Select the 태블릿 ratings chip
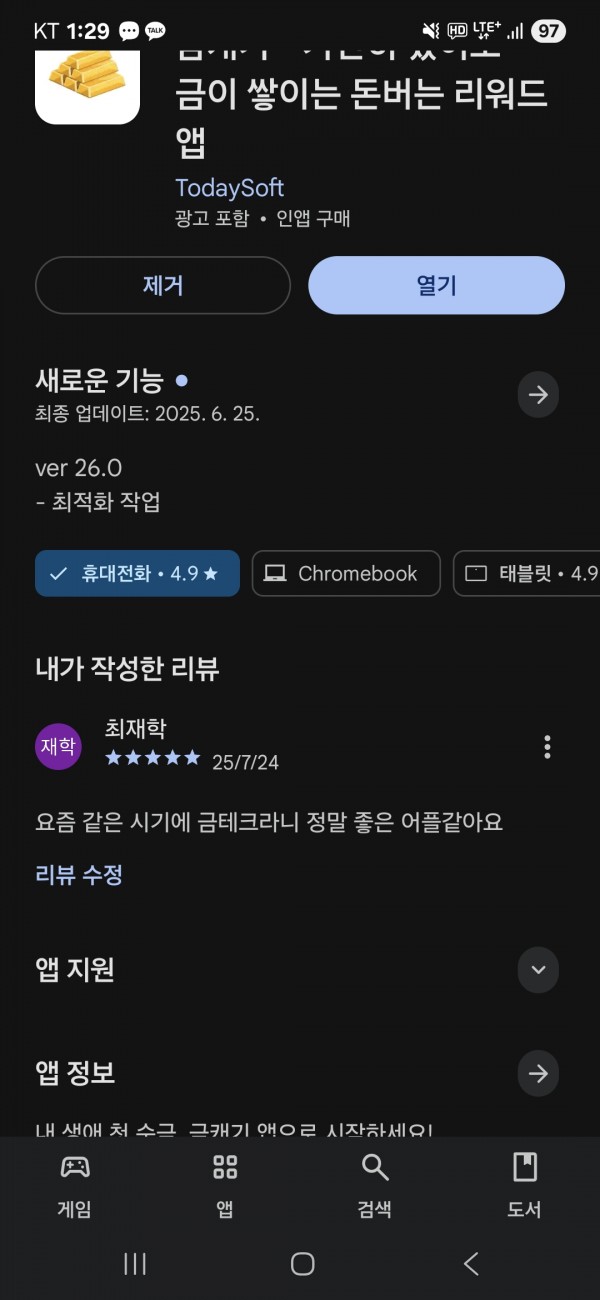600x1300 pixels. 527,573
